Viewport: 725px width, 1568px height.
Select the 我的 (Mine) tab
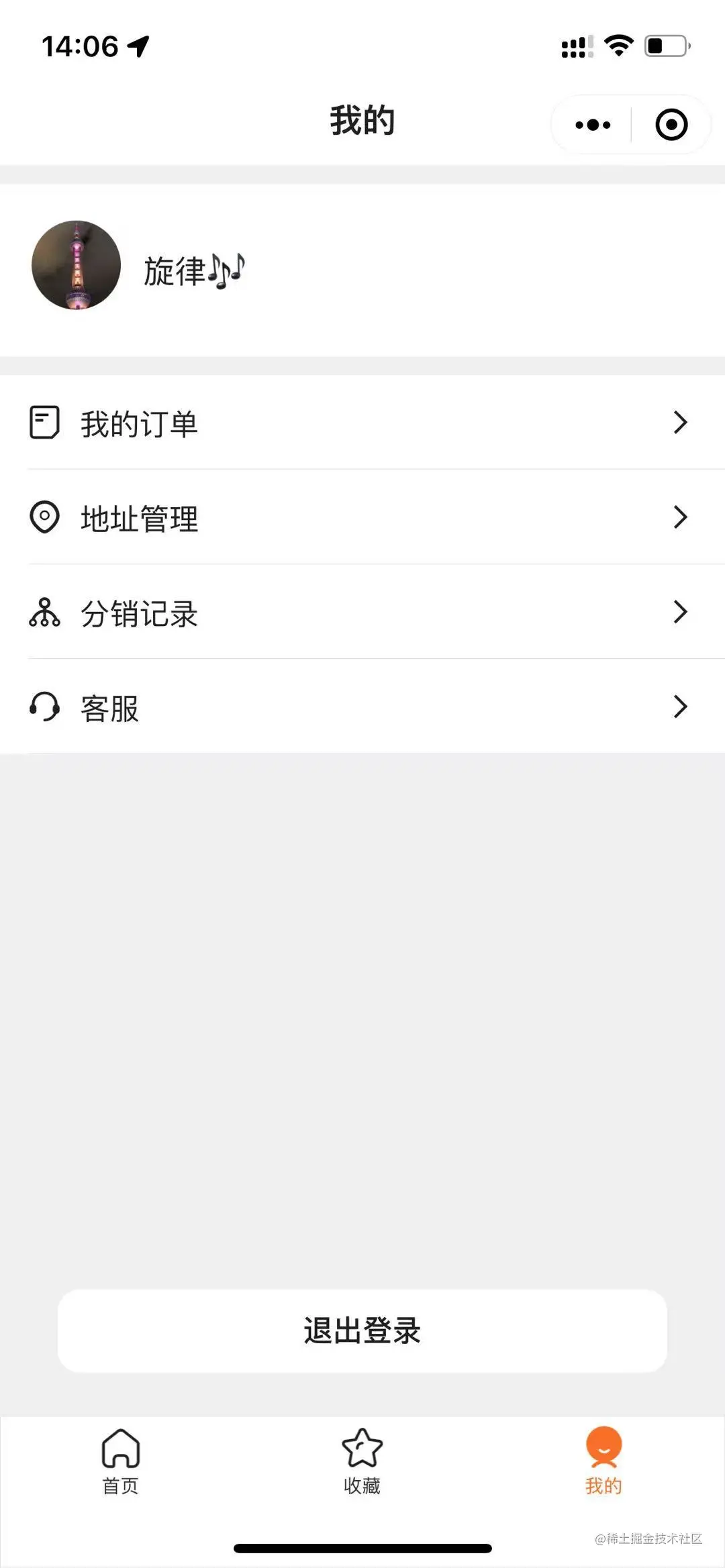pyautogui.click(x=603, y=1461)
